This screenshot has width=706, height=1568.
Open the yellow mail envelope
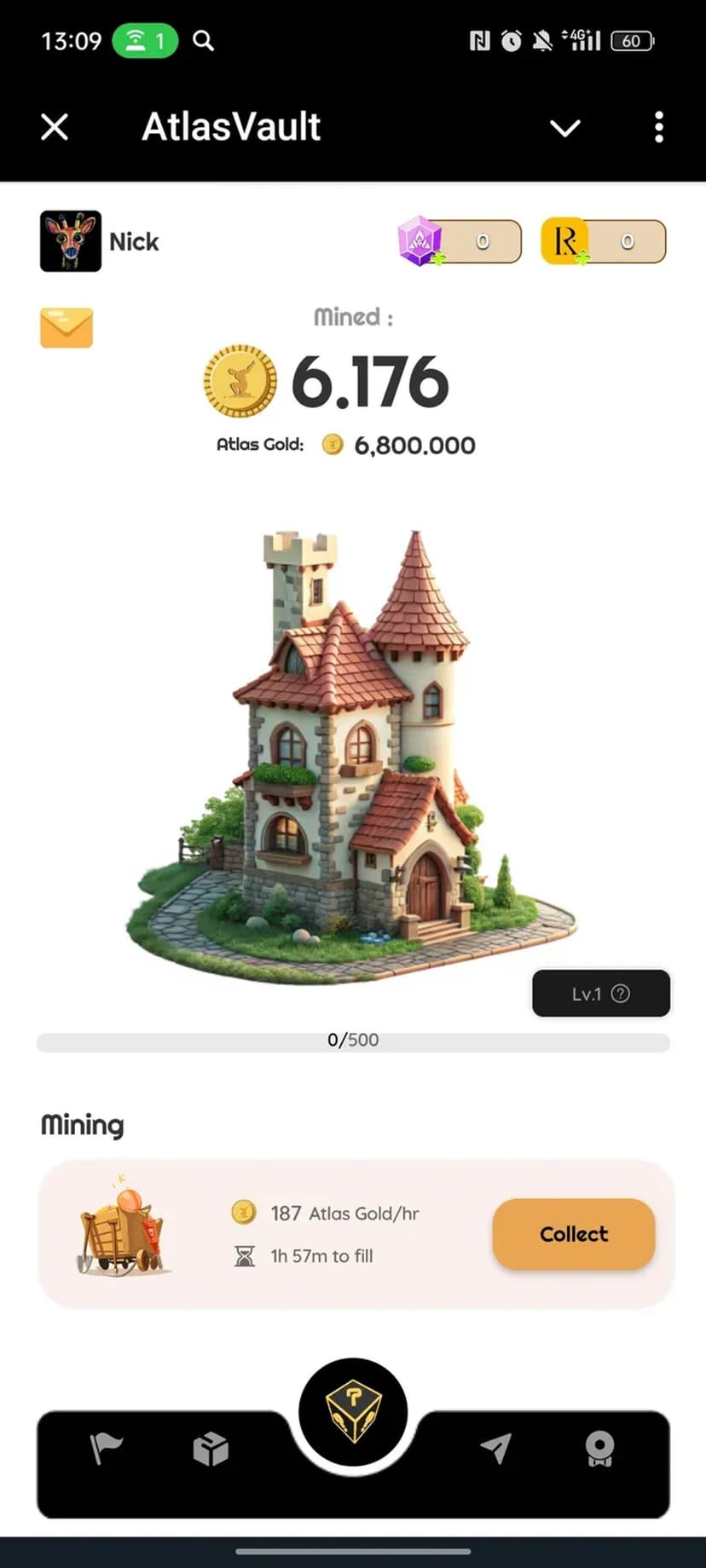(67, 328)
